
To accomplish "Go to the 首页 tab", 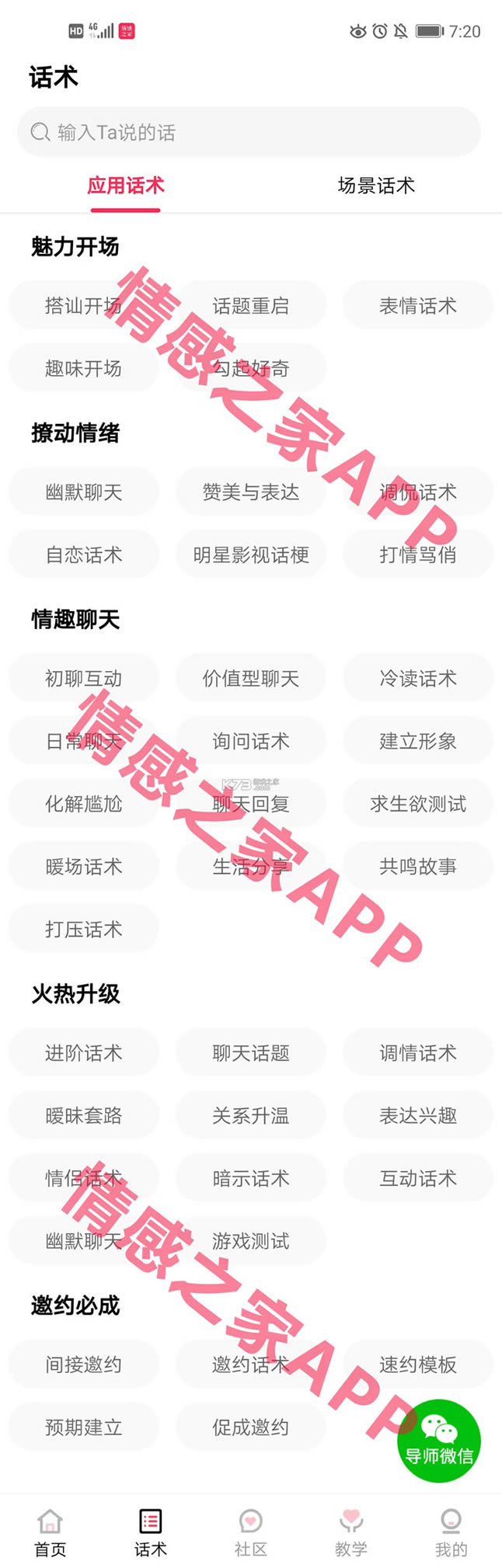I will (x=51, y=1533).
